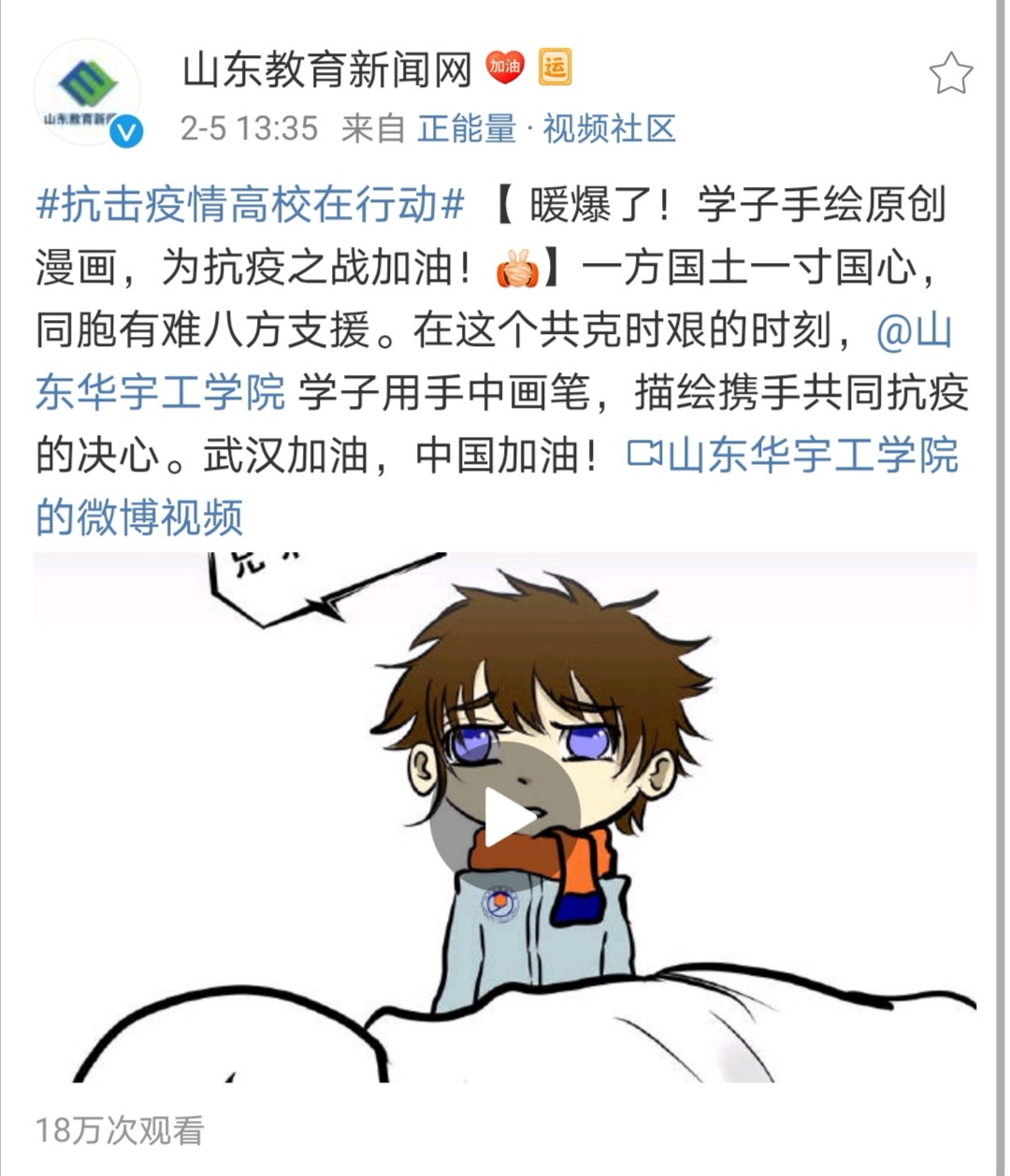Favorite this post with the star icon
Image resolution: width=1010 pixels, height=1176 pixels.
tap(950, 74)
